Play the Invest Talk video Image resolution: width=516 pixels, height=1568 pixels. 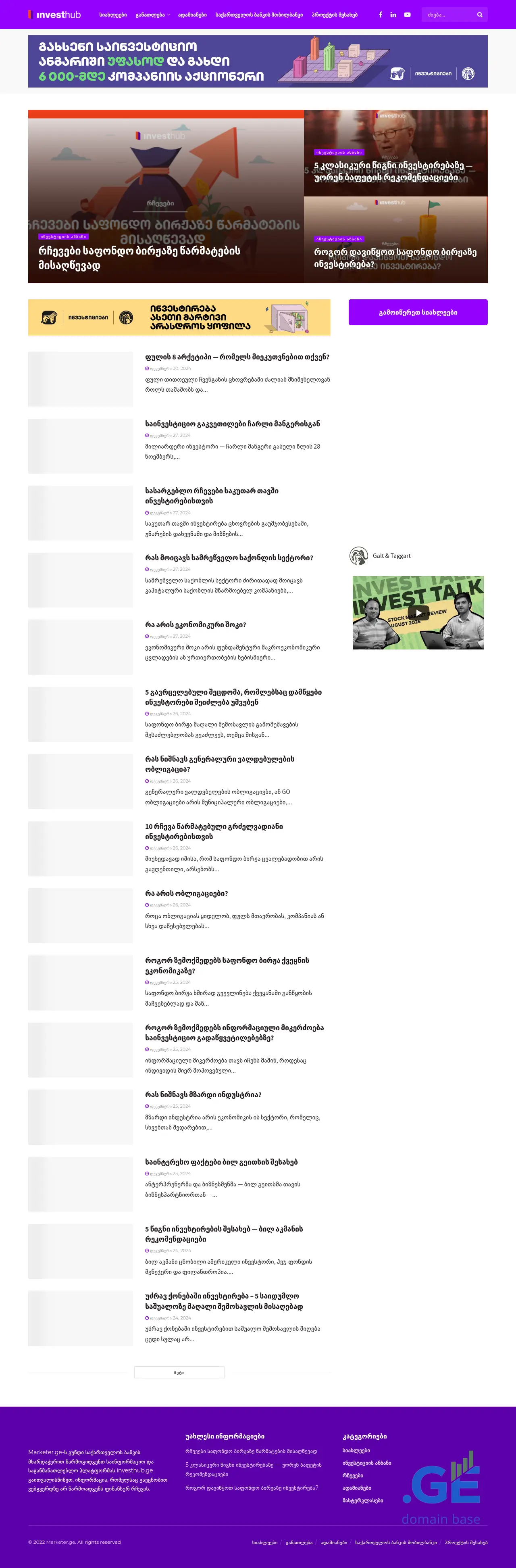[x=418, y=612]
